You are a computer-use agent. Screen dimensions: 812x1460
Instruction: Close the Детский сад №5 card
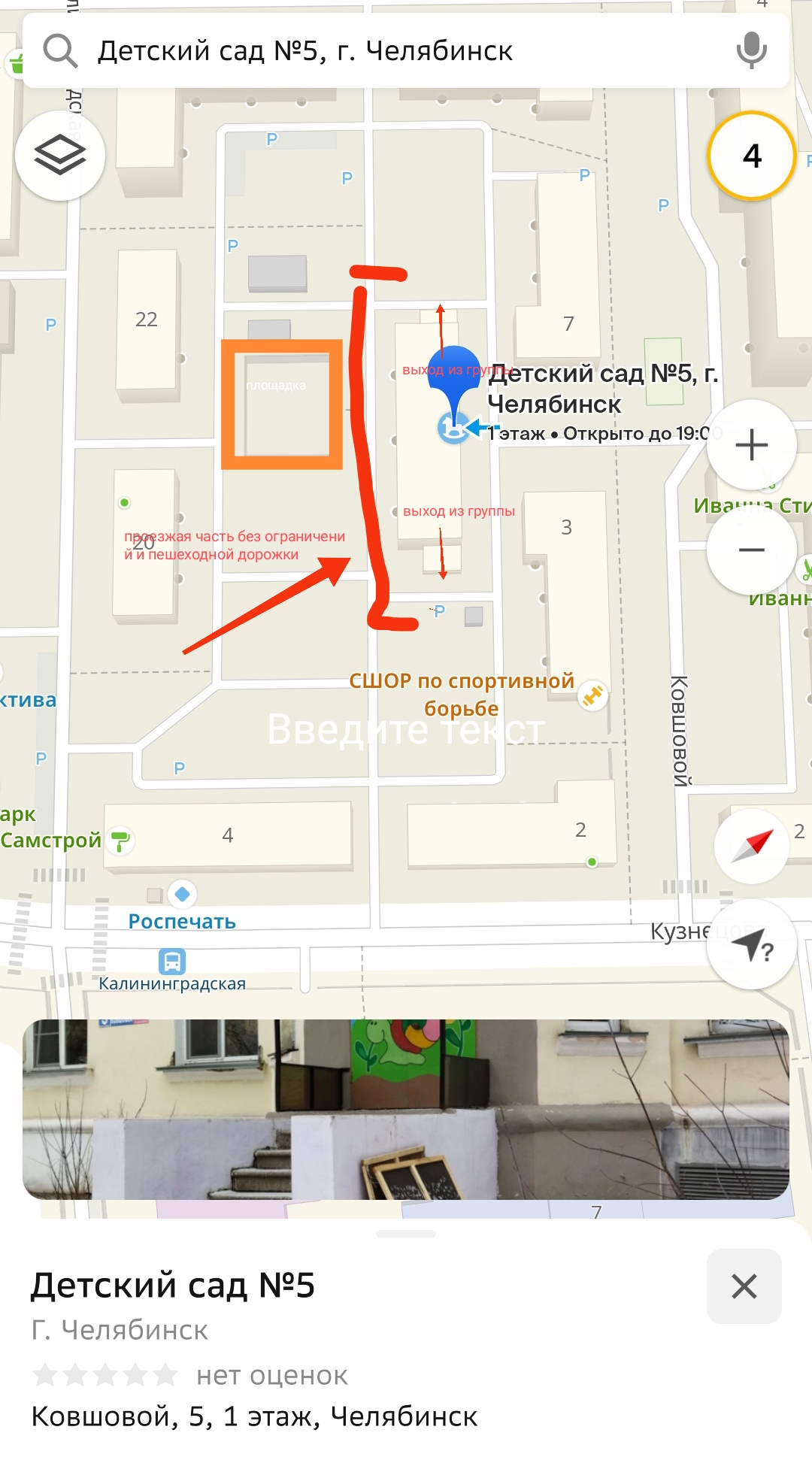[x=744, y=1286]
